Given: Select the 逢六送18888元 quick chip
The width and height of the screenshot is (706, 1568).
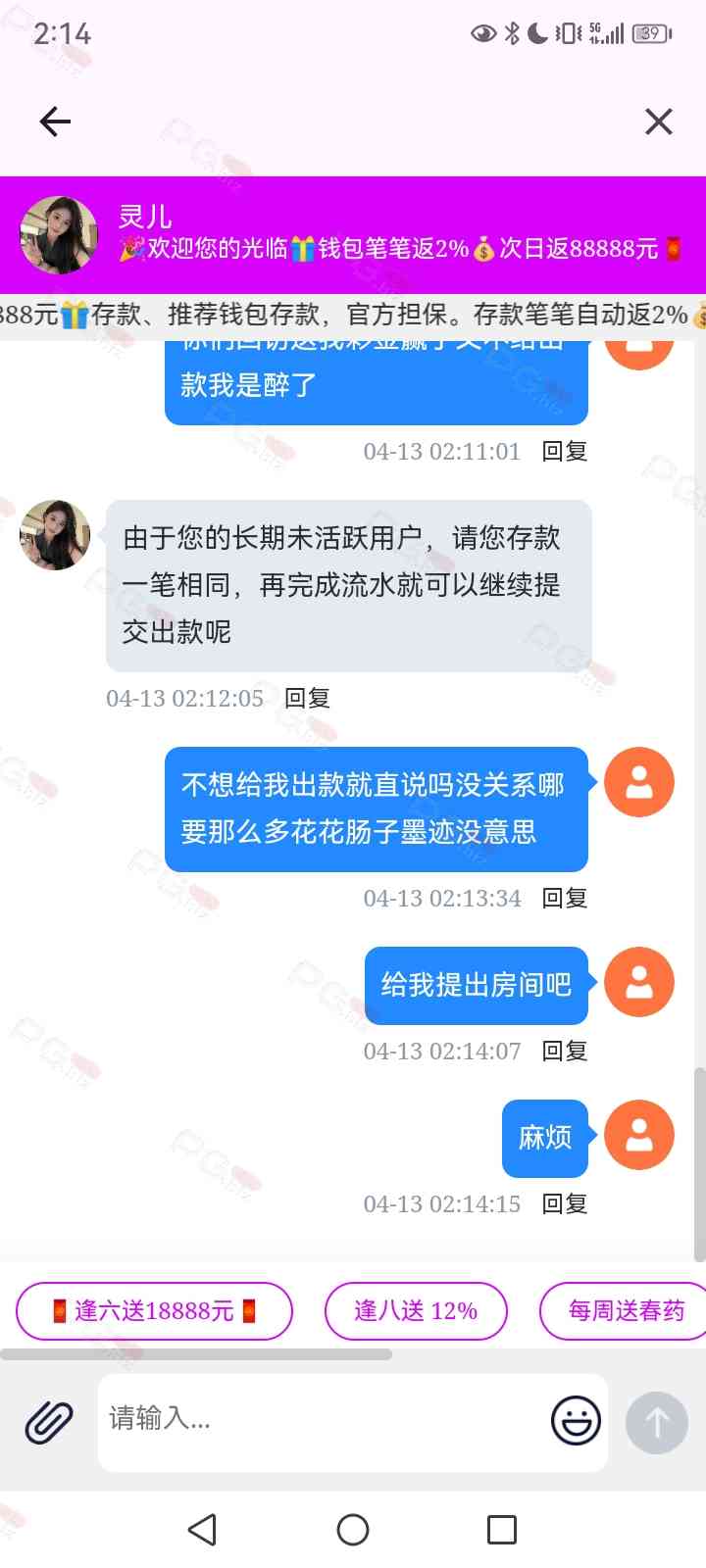Looking at the screenshot, I should point(154,1310).
